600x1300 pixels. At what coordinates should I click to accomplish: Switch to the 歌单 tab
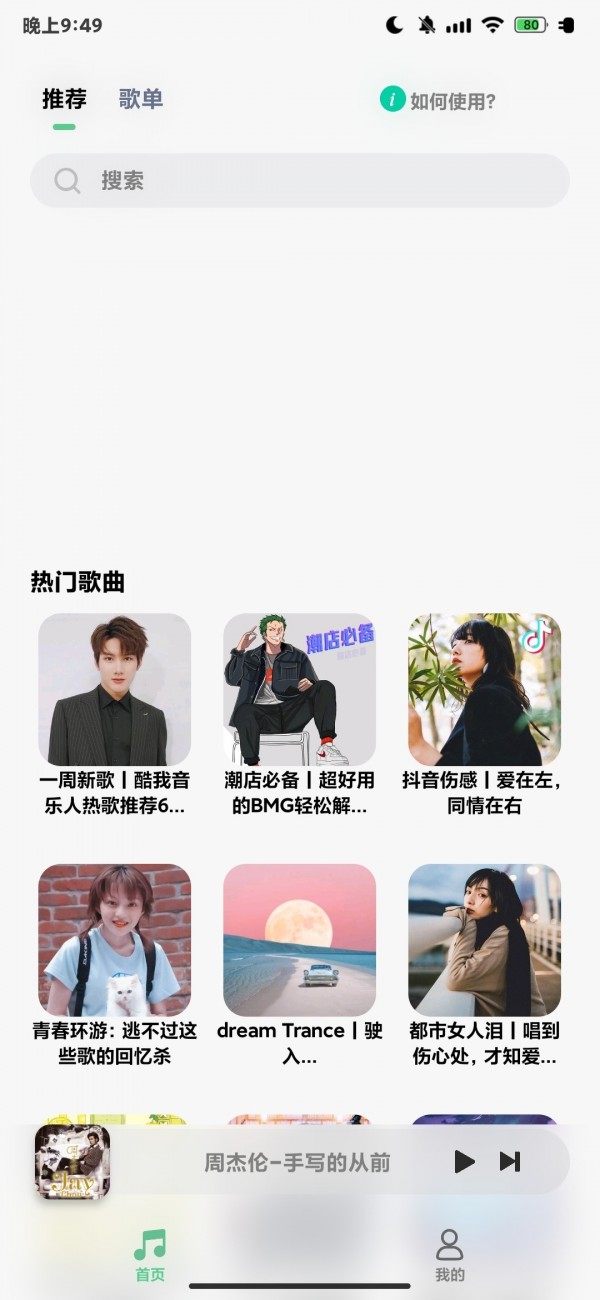tap(140, 99)
